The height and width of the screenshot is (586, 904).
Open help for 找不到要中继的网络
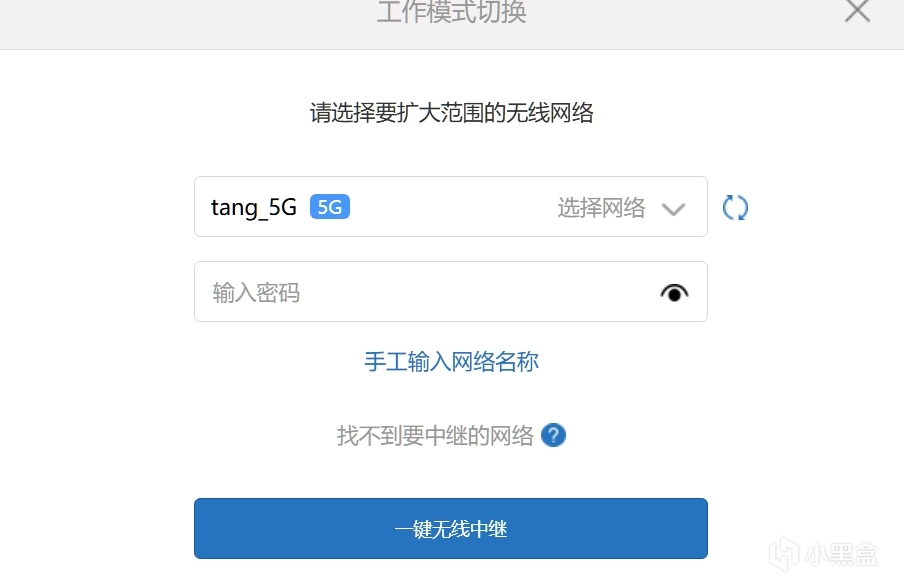pyautogui.click(x=554, y=435)
